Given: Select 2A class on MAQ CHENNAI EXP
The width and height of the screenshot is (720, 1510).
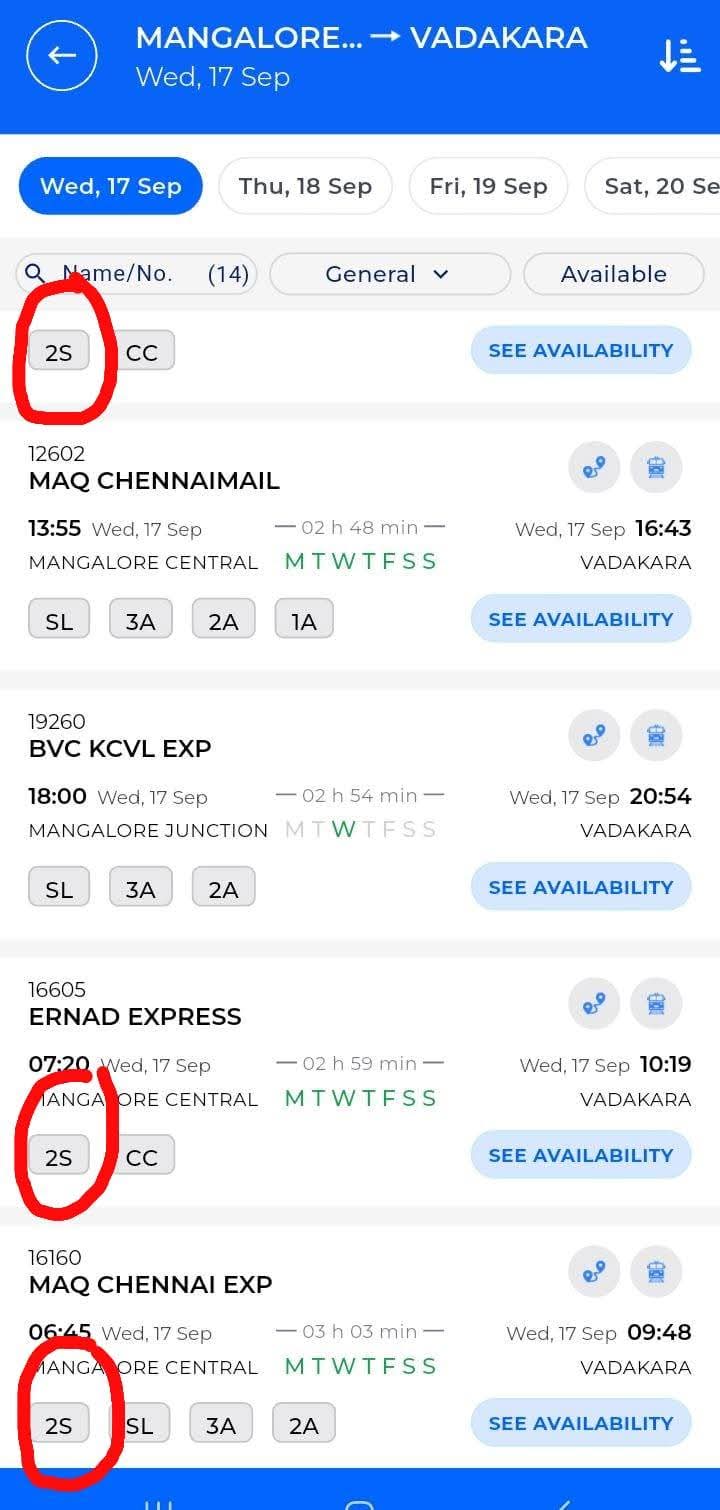Looking at the screenshot, I should 303,1425.
